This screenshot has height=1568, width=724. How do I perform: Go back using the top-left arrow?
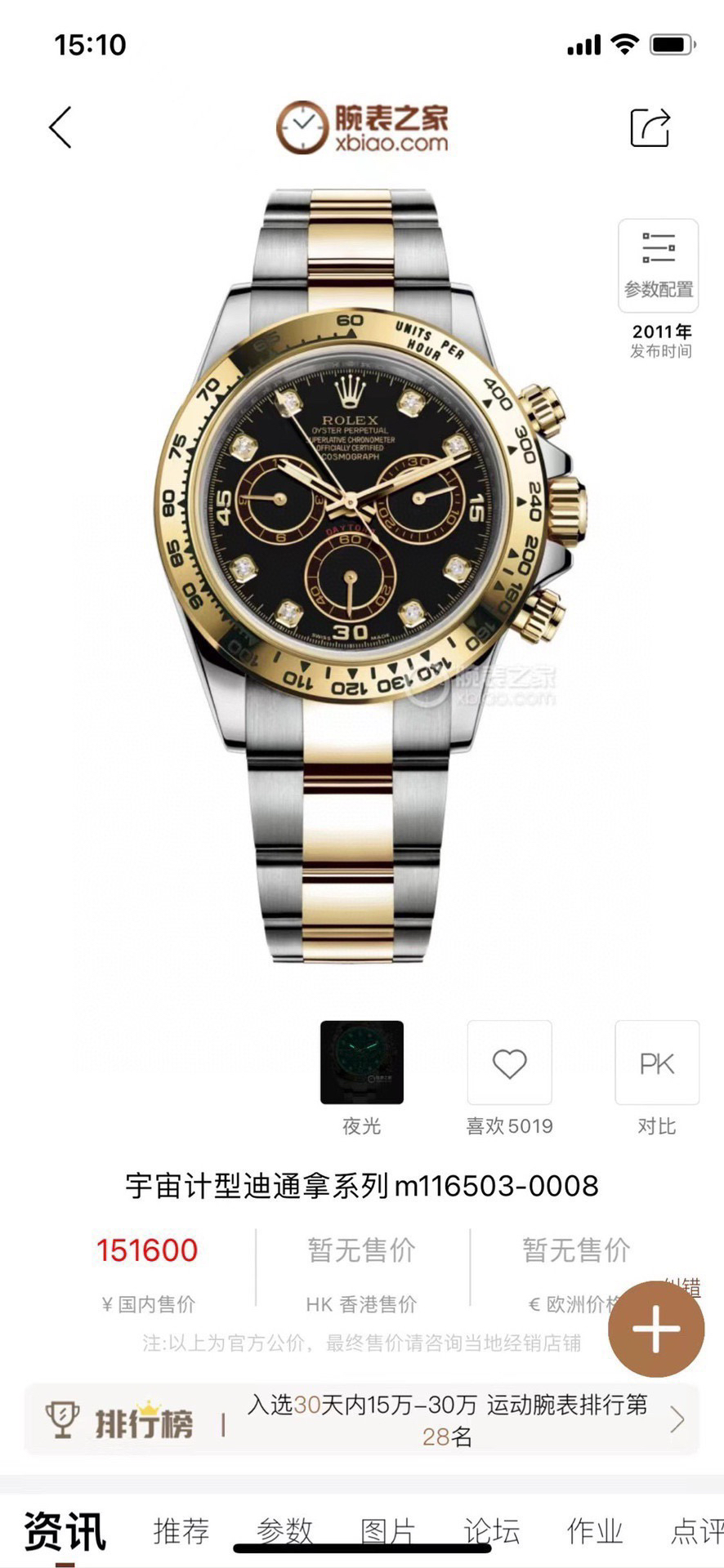point(60,127)
